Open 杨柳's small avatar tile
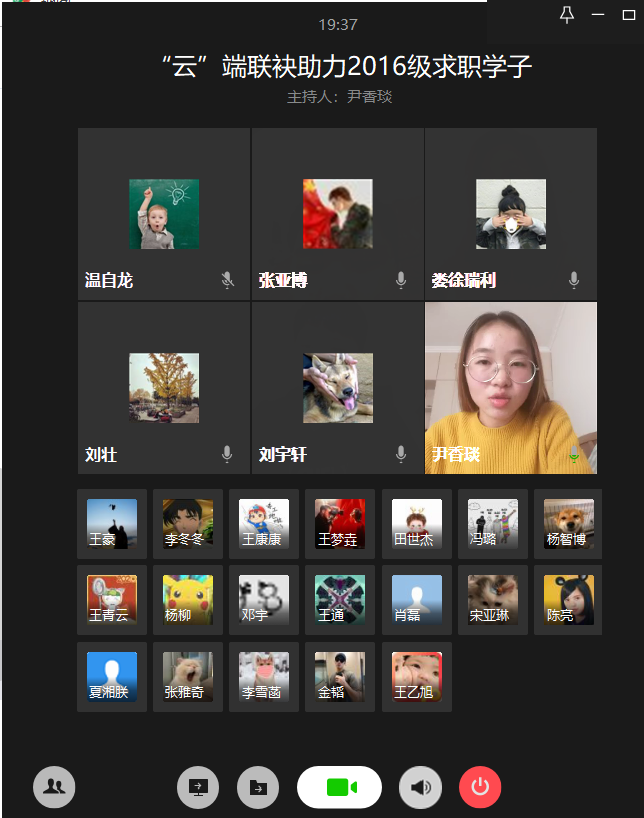 (x=188, y=600)
